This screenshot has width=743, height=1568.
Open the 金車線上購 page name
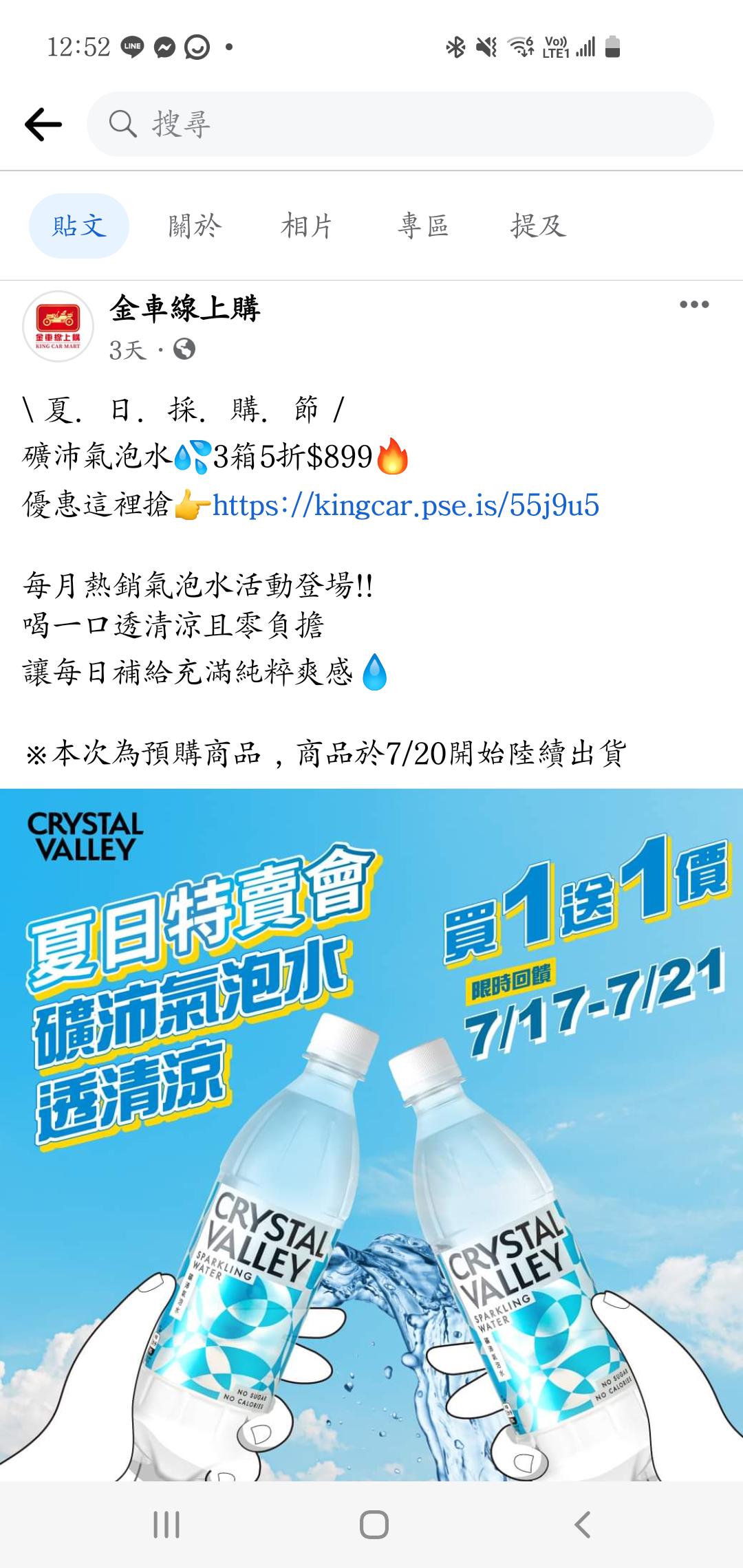[184, 308]
